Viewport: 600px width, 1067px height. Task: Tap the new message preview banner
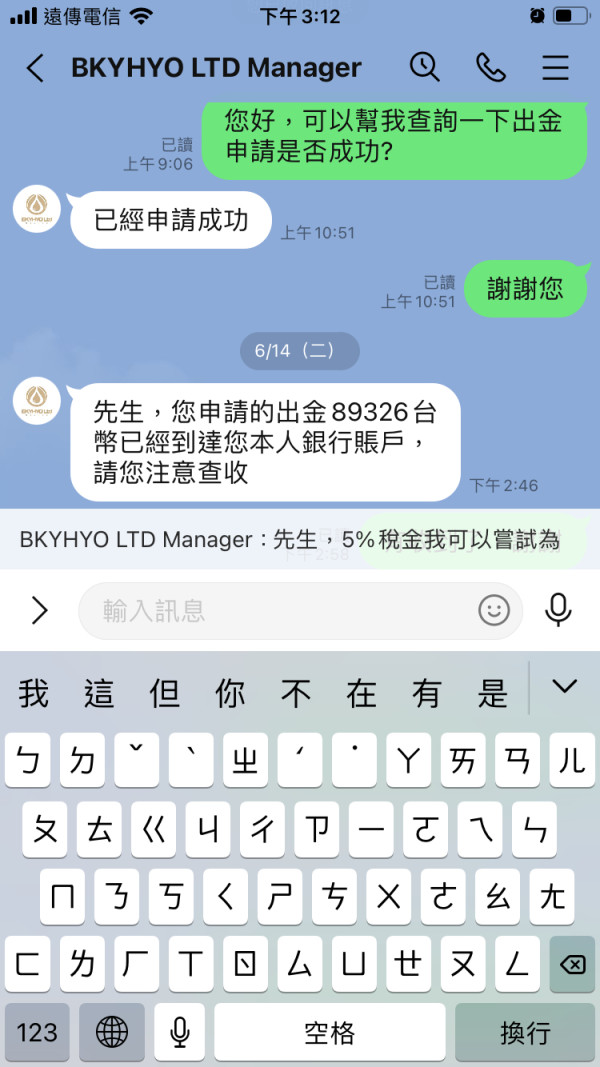coord(300,539)
